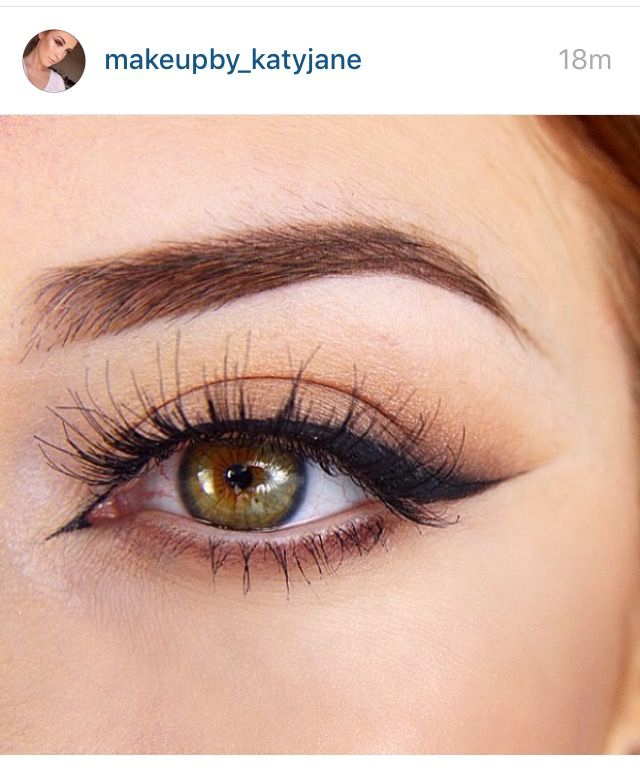Open makeupby_katyjane's profile picture
The image size is (640, 772).
[53, 60]
